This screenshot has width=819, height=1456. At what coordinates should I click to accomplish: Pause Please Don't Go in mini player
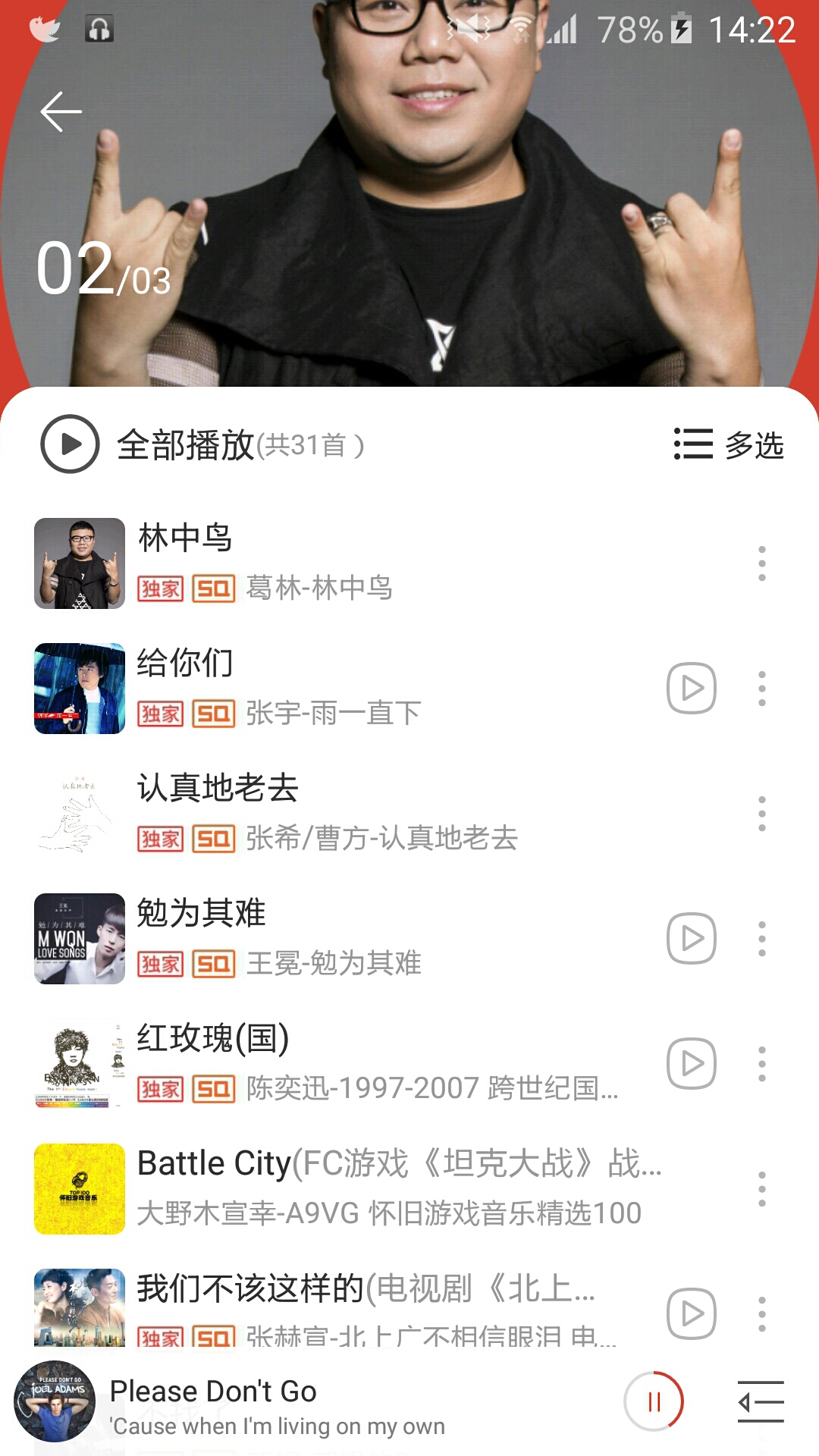[x=654, y=1401]
